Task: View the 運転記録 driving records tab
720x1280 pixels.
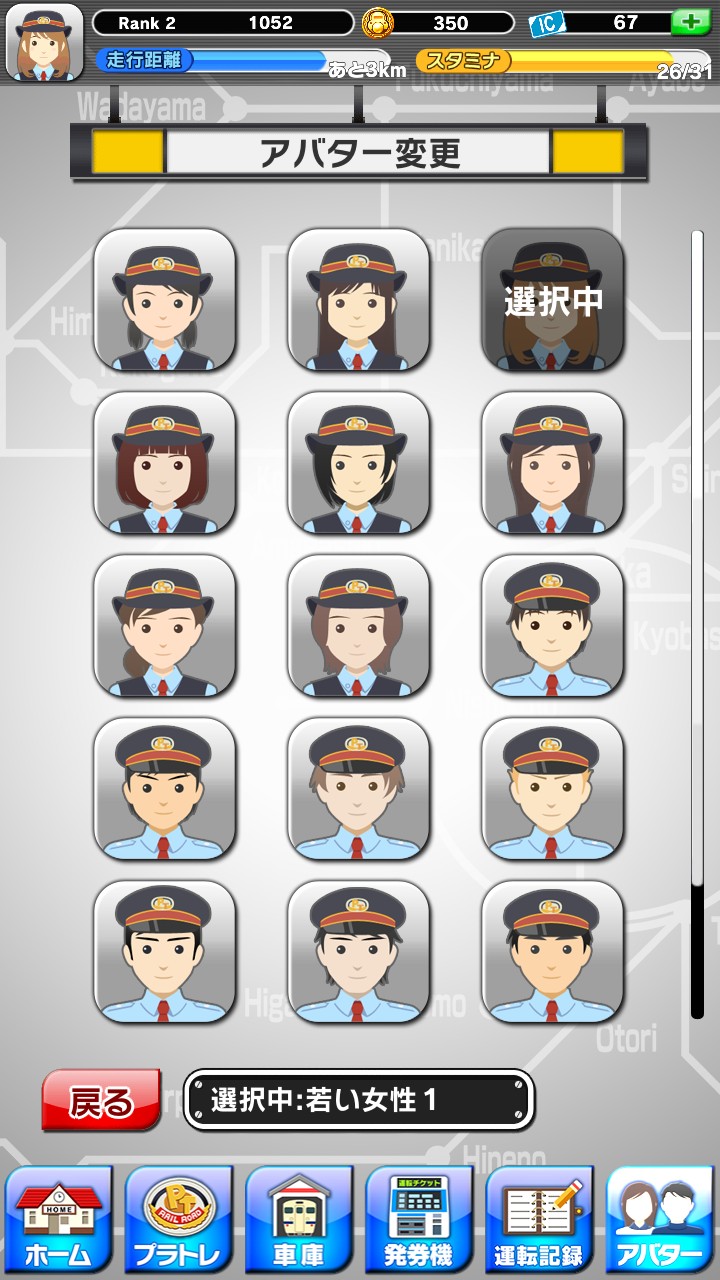Action: [x=540, y=1218]
